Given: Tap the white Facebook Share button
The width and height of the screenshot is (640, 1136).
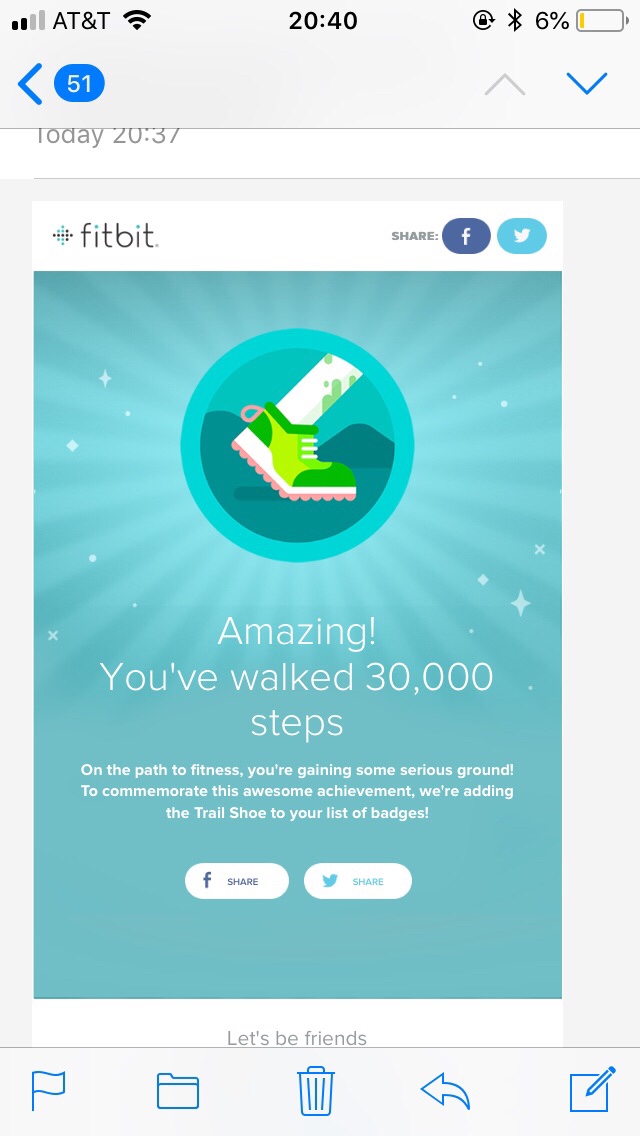Looking at the screenshot, I should (237, 881).
